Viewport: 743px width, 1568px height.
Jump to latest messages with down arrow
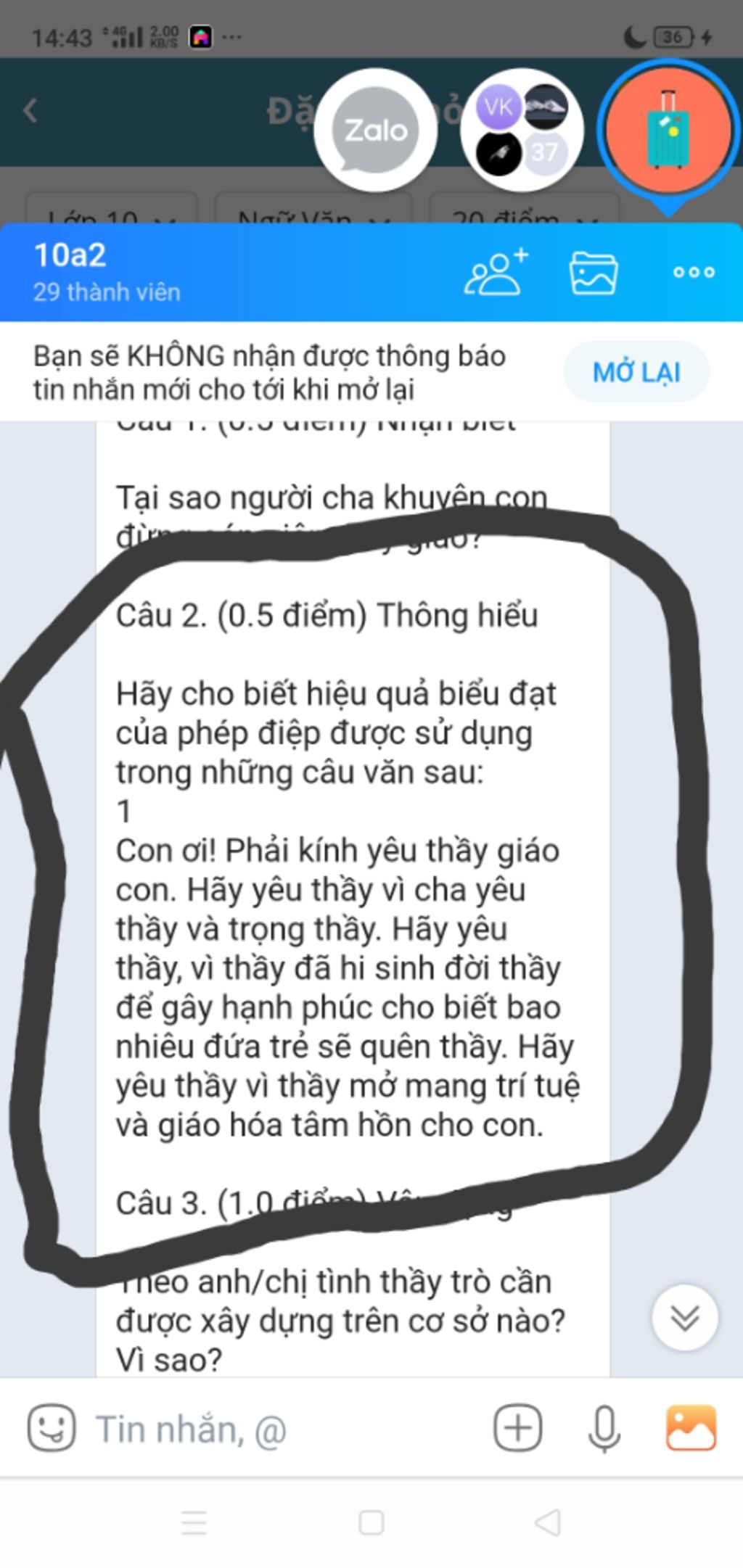tap(684, 1317)
